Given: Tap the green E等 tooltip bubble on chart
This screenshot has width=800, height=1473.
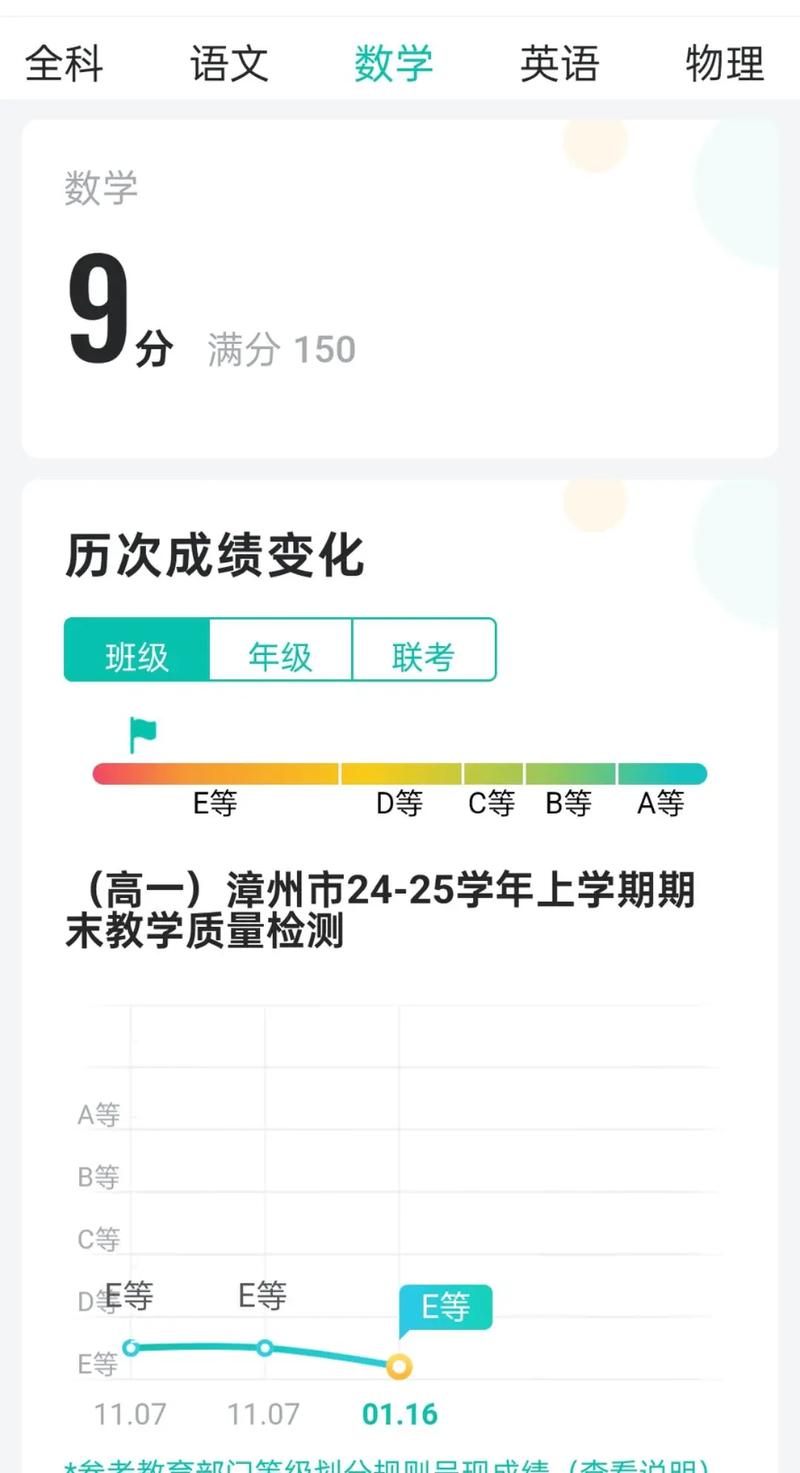Looking at the screenshot, I should pos(446,1307).
